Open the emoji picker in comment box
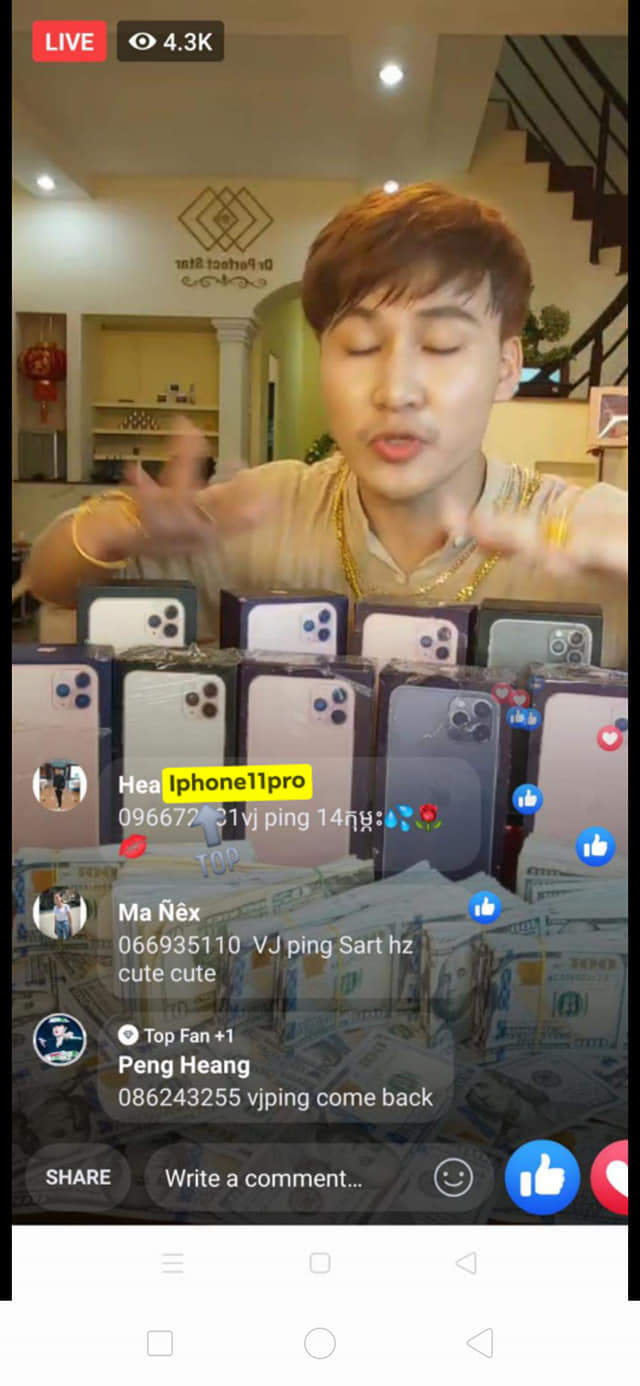The width and height of the screenshot is (640, 1386). pos(453,1178)
